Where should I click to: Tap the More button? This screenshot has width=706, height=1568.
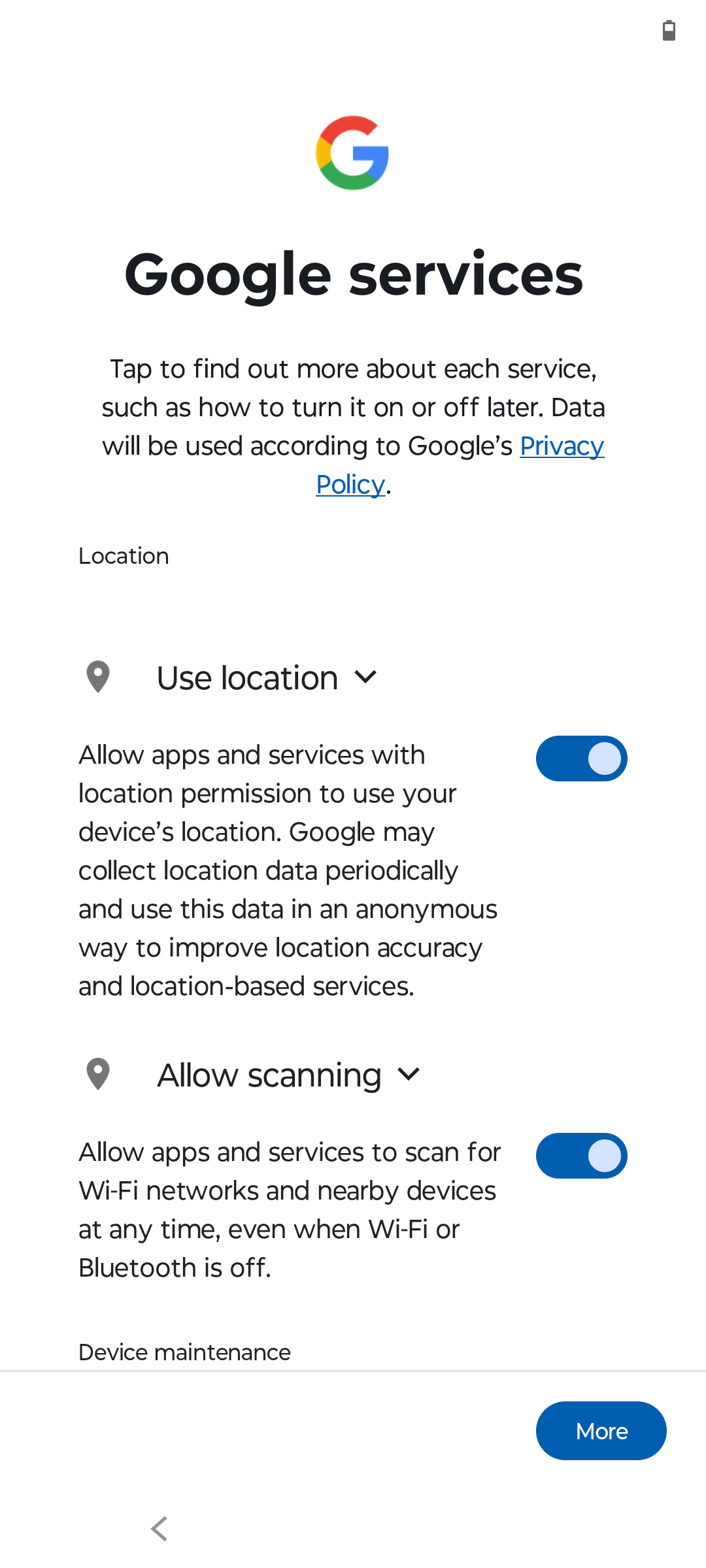click(601, 1431)
